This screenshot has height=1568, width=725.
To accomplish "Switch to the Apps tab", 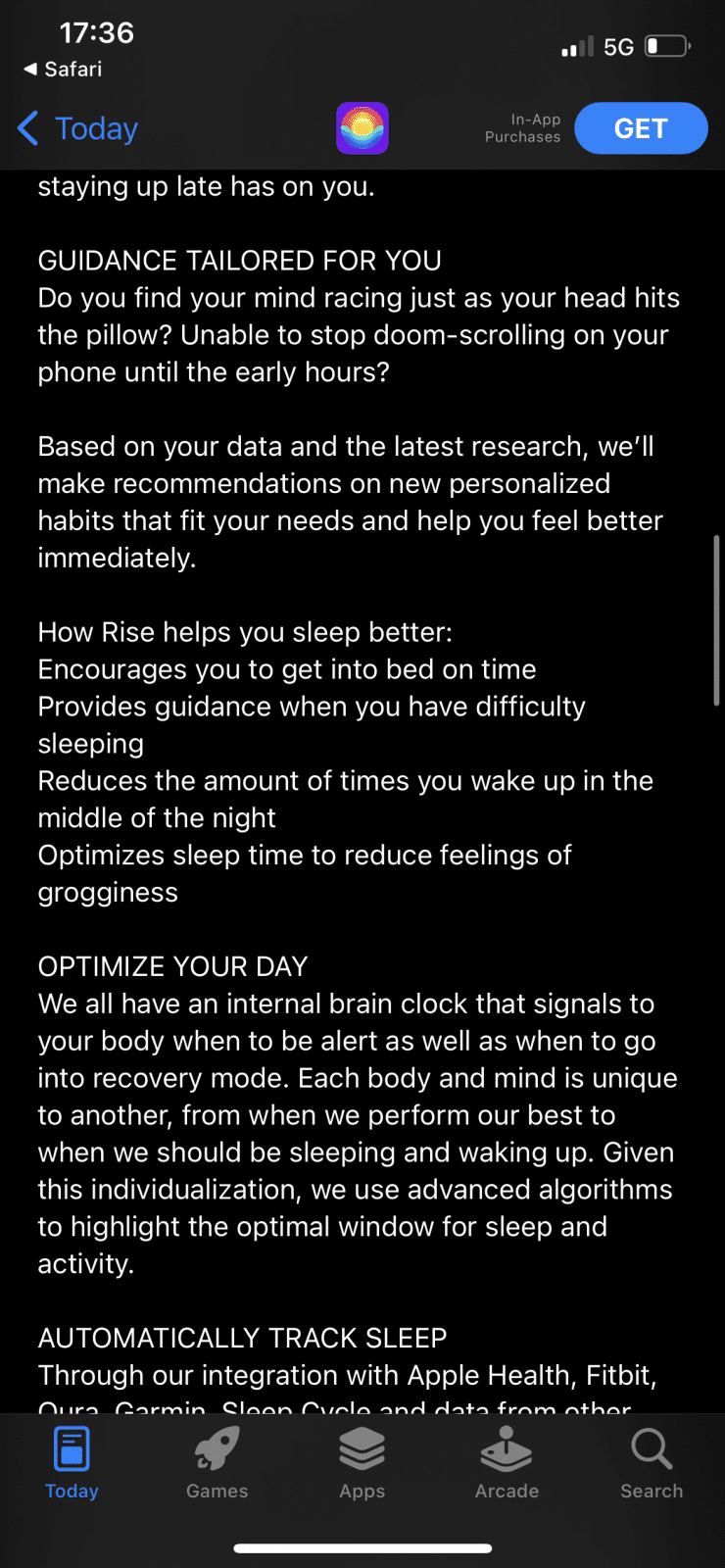I will pos(362,1462).
